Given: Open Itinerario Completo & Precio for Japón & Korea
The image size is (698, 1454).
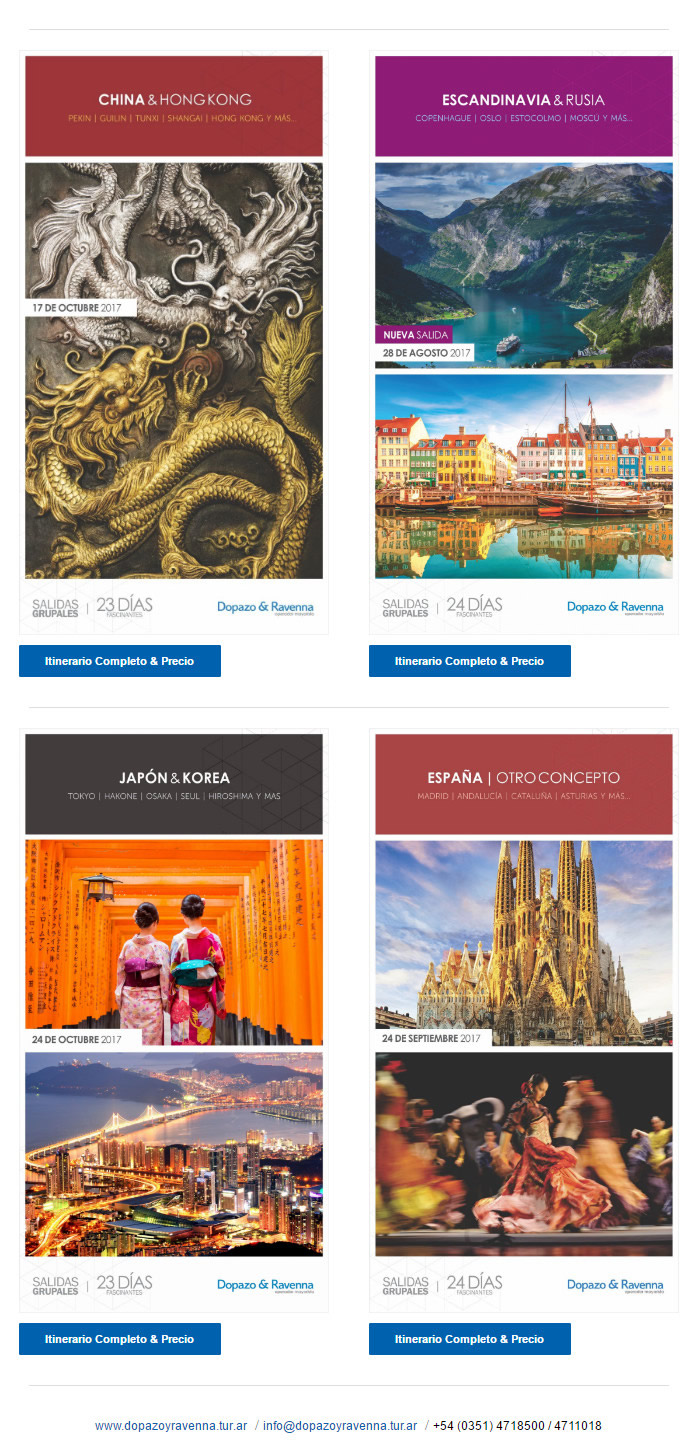Looking at the screenshot, I should [x=120, y=1339].
